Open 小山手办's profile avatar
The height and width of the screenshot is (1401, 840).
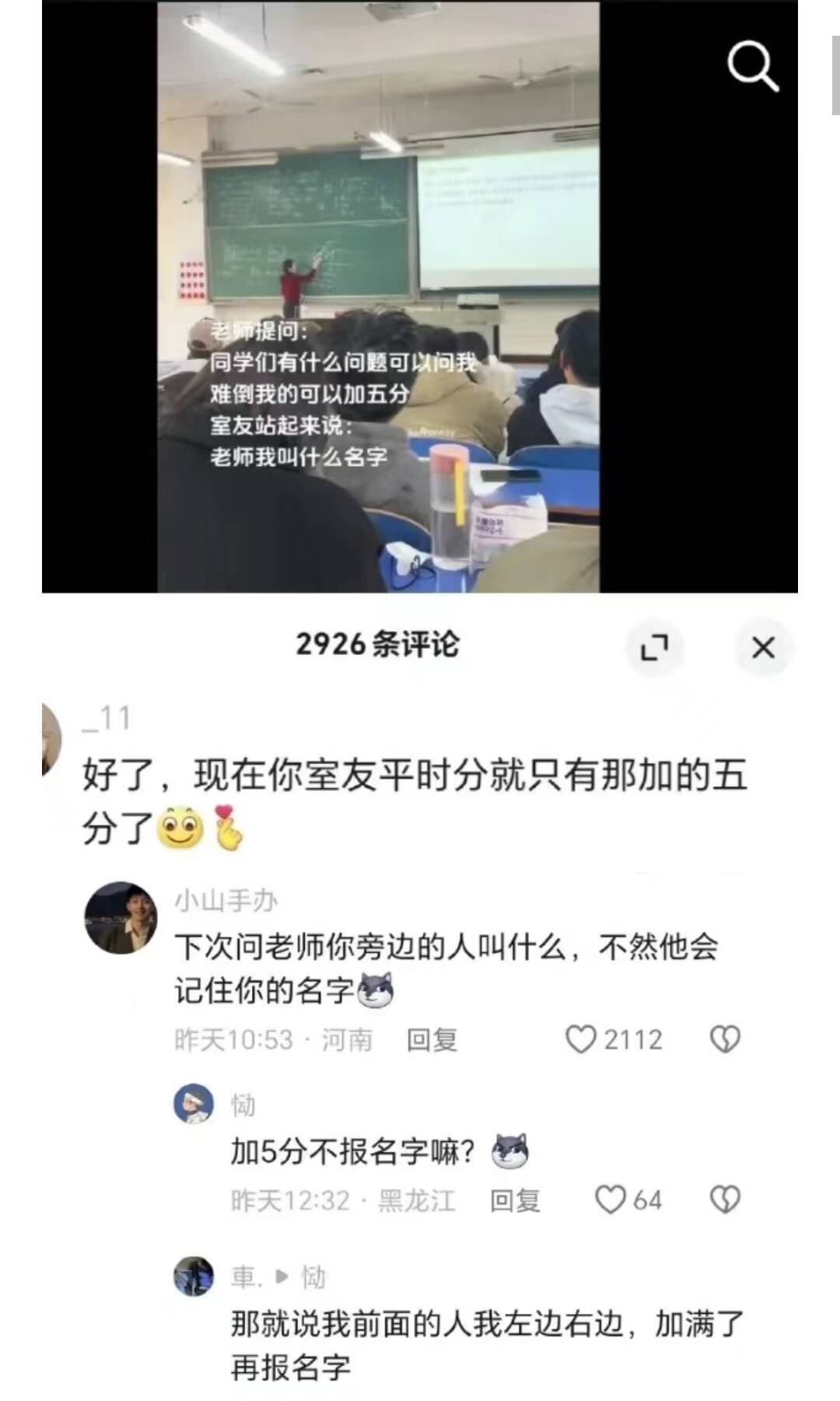(121, 918)
